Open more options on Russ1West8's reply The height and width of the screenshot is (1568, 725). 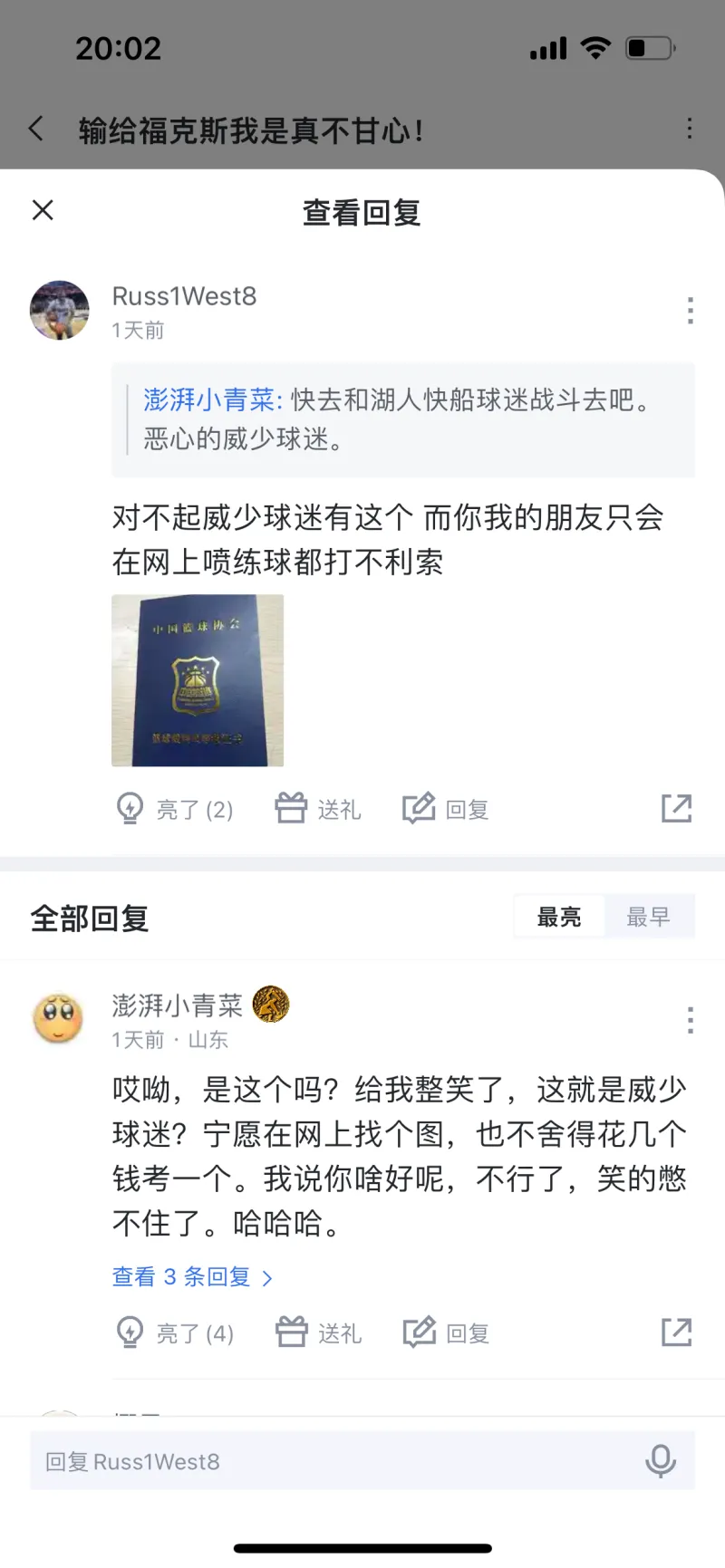coord(690,311)
